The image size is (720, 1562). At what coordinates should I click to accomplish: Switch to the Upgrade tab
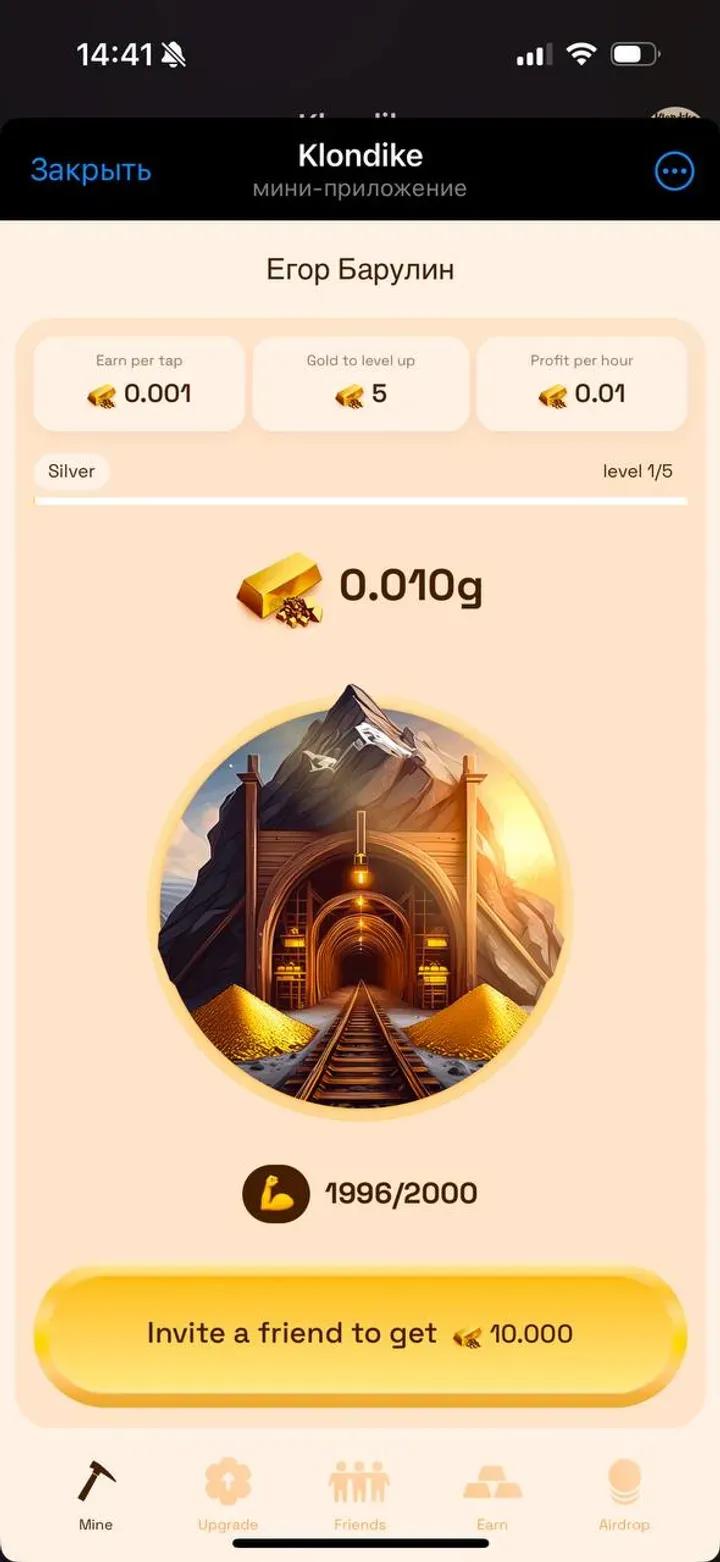pos(228,1494)
